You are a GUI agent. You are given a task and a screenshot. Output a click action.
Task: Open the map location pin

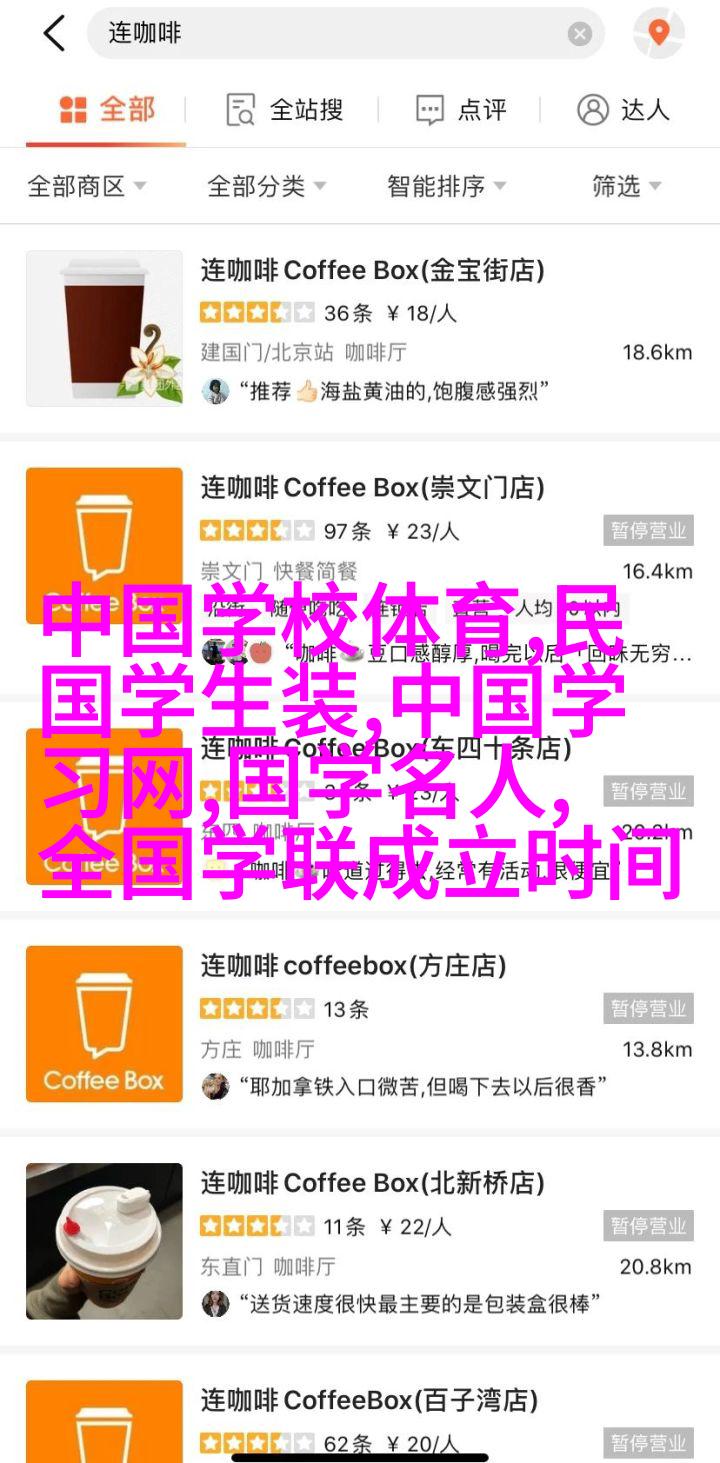click(x=658, y=34)
